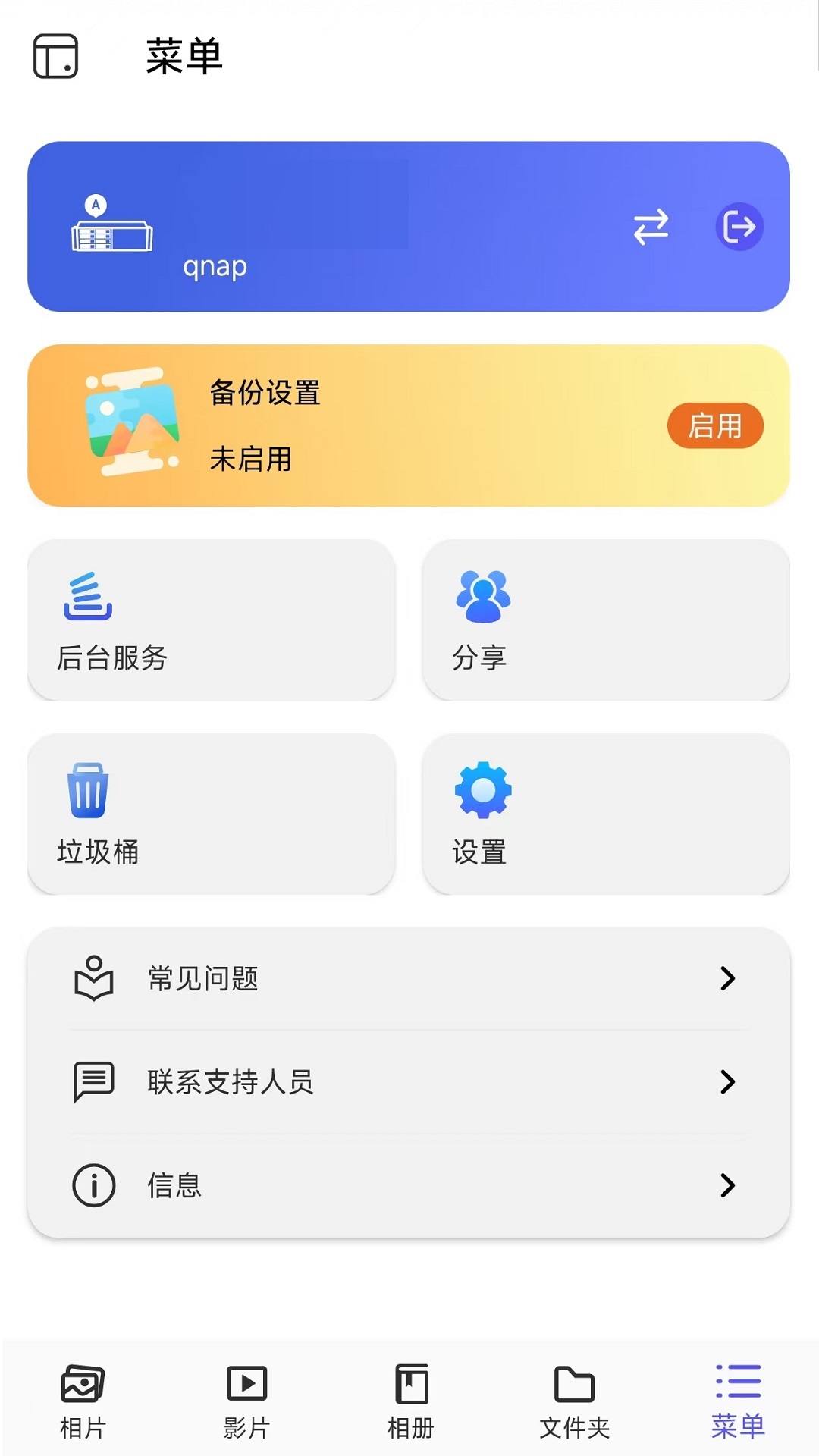The image size is (819, 1456).
Task: Open the switch server transfer icon
Action: pos(651,226)
